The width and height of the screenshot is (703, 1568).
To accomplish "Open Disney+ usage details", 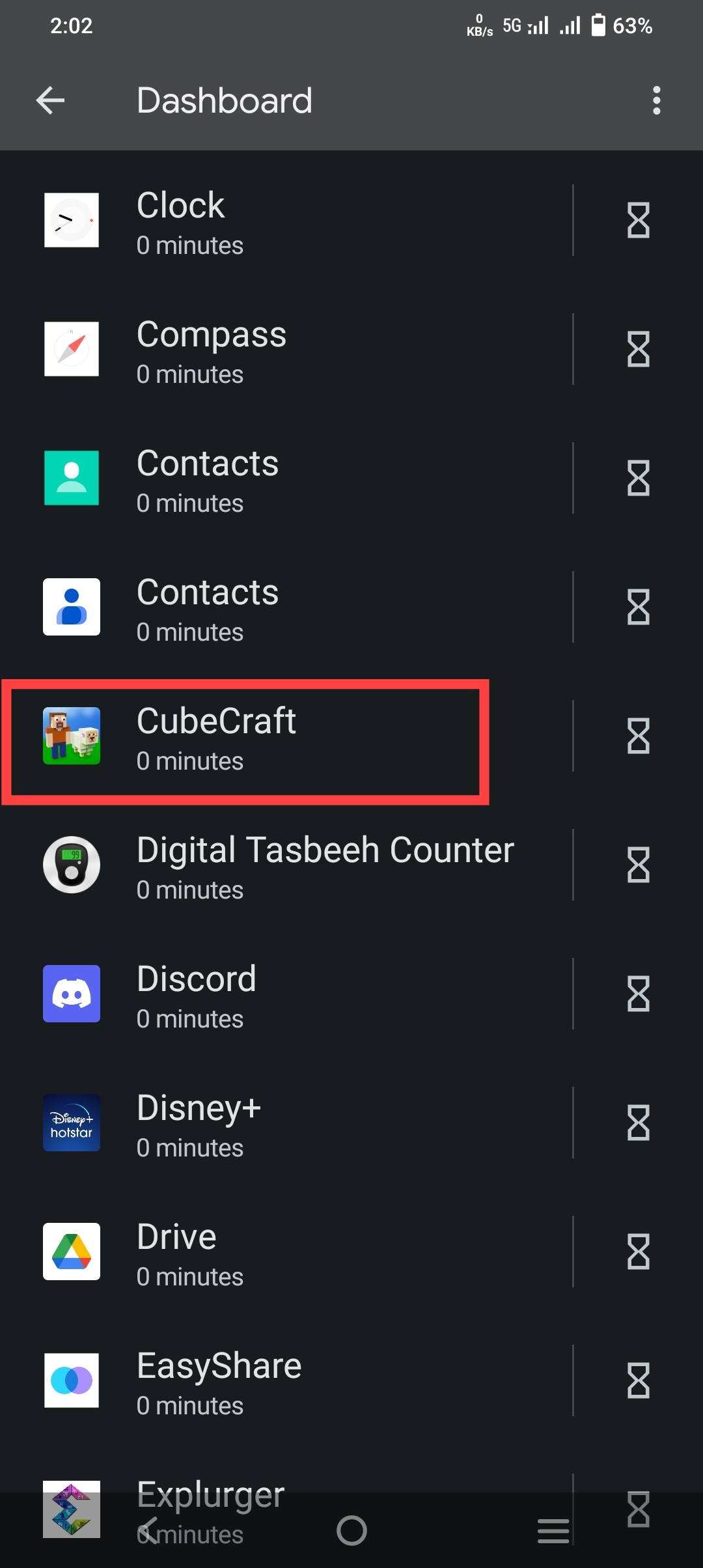I will coord(286,1124).
